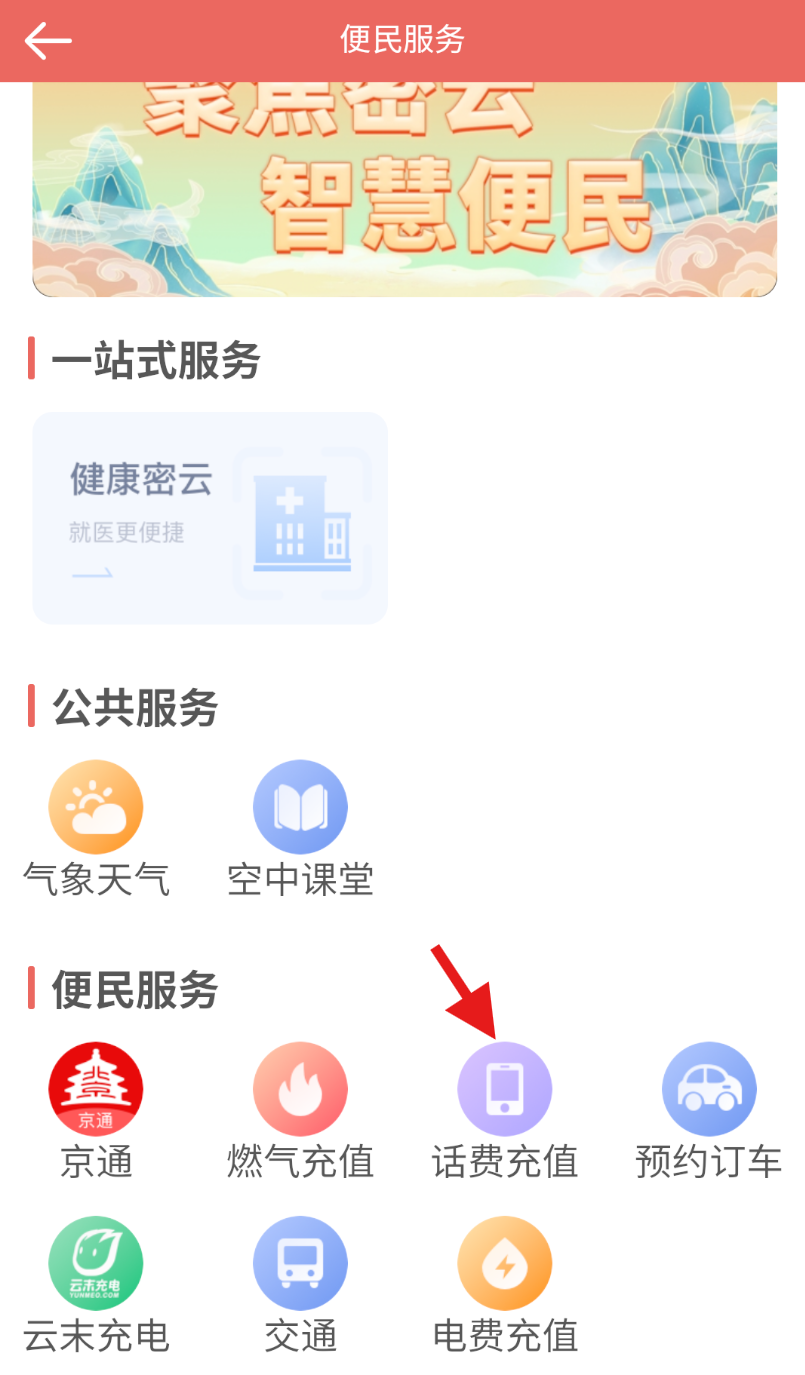Tap the 交通 transit icon
The height and width of the screenshot is (1375, 805).
point(300,1264)
